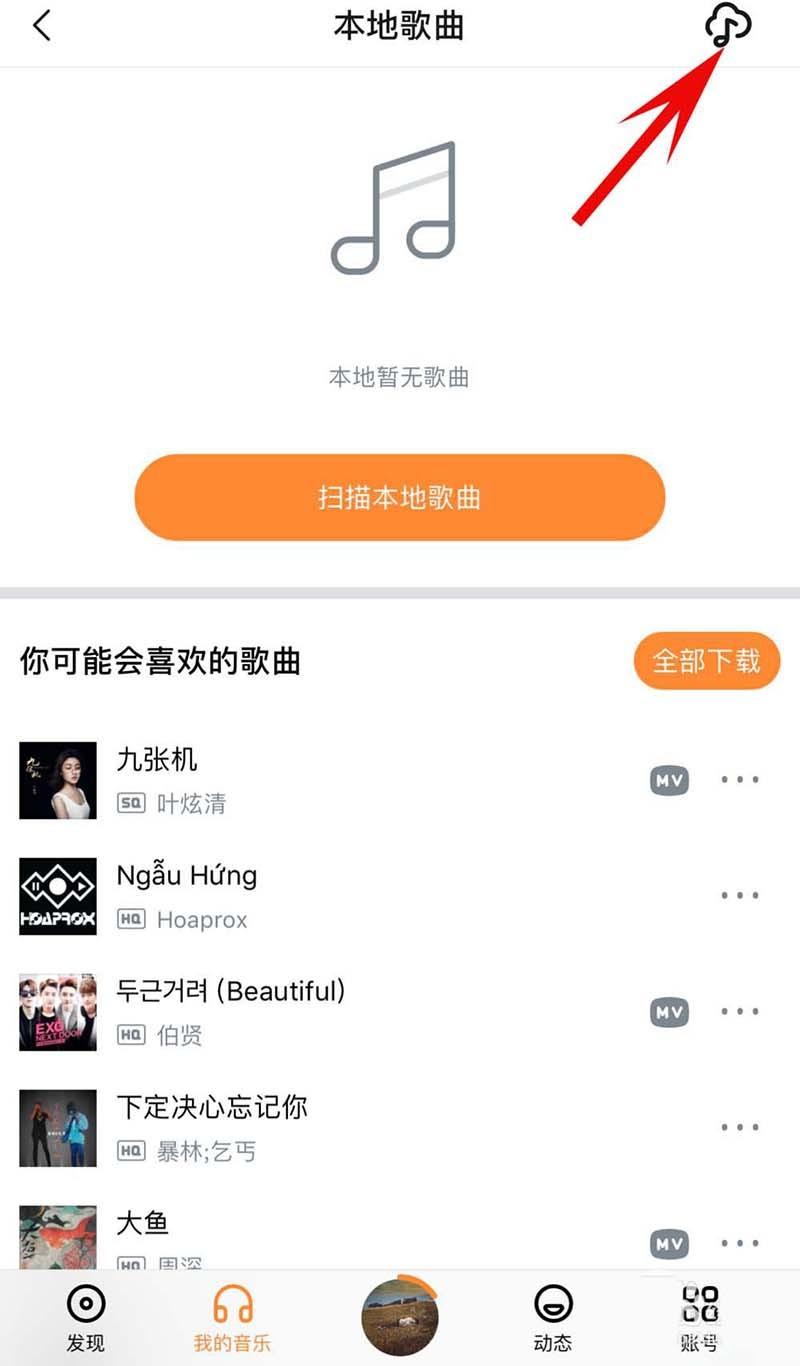This screenshot has width=800, height=1366.
Task: Select the song title Ngẫu Hứng
Action: coord(186,876)
